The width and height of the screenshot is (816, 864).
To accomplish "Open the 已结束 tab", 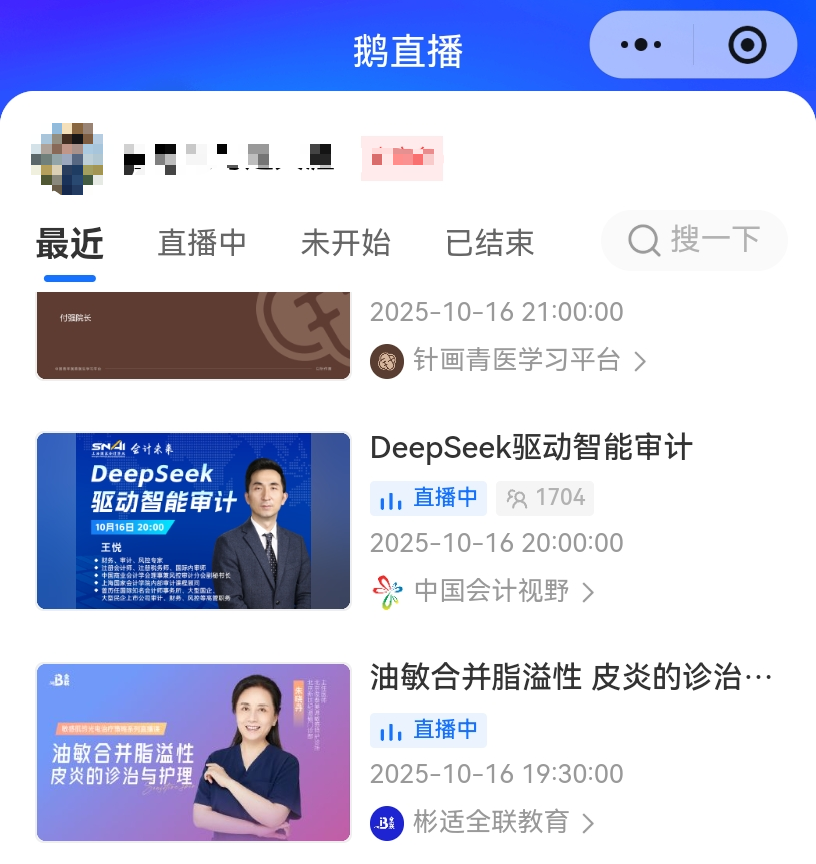I will [x=489, y=242].
